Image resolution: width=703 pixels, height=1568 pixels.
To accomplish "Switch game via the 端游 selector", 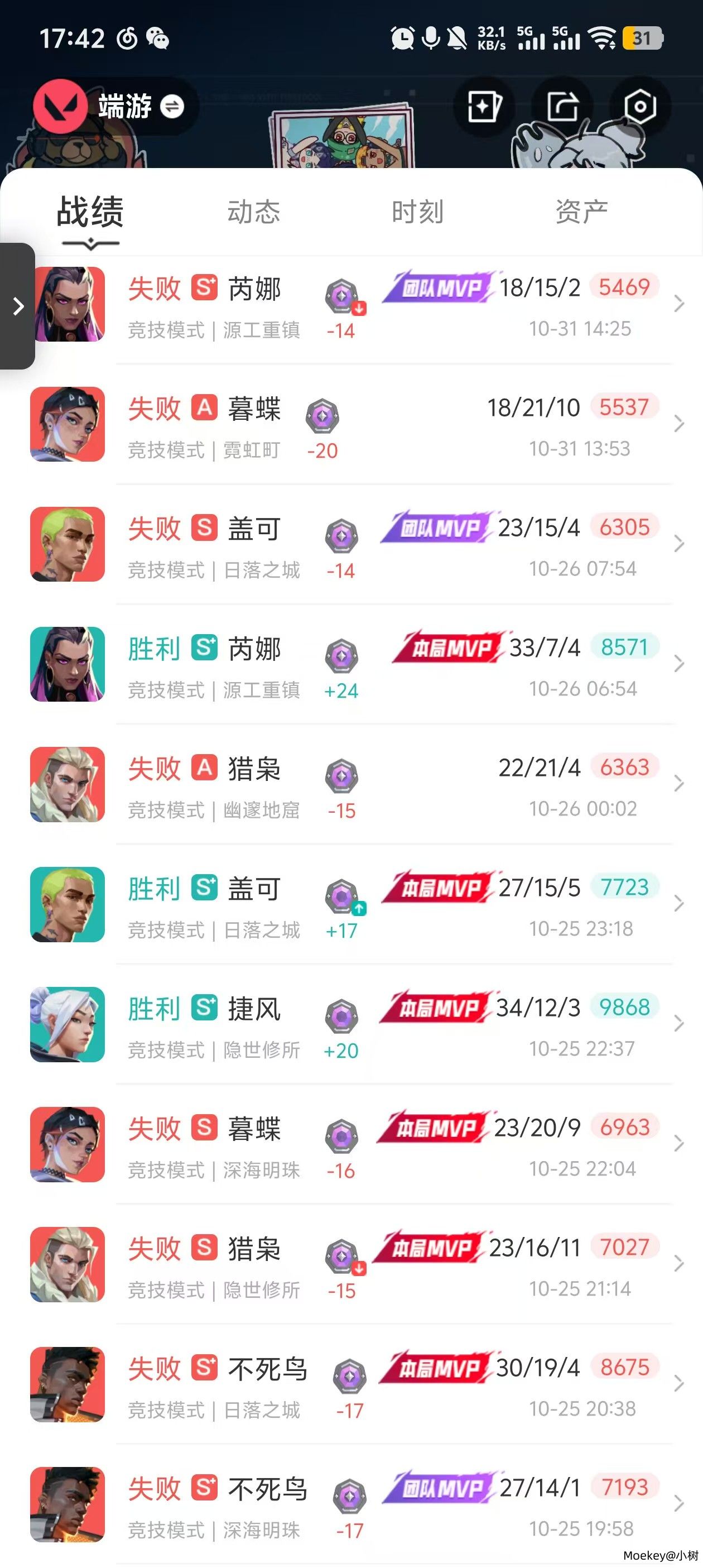I will tap(139, 107).
